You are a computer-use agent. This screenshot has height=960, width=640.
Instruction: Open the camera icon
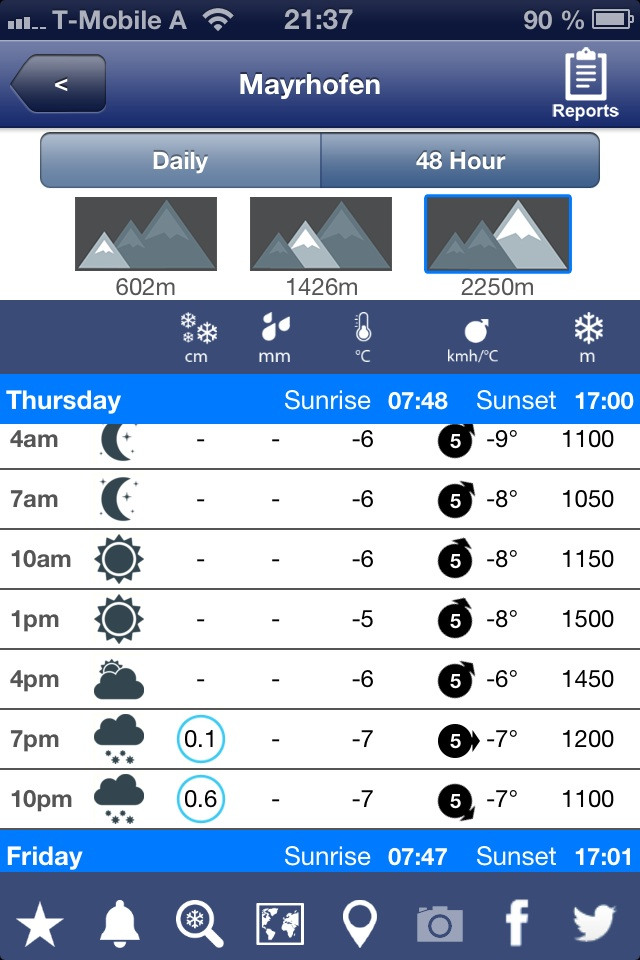click(440, 922)
